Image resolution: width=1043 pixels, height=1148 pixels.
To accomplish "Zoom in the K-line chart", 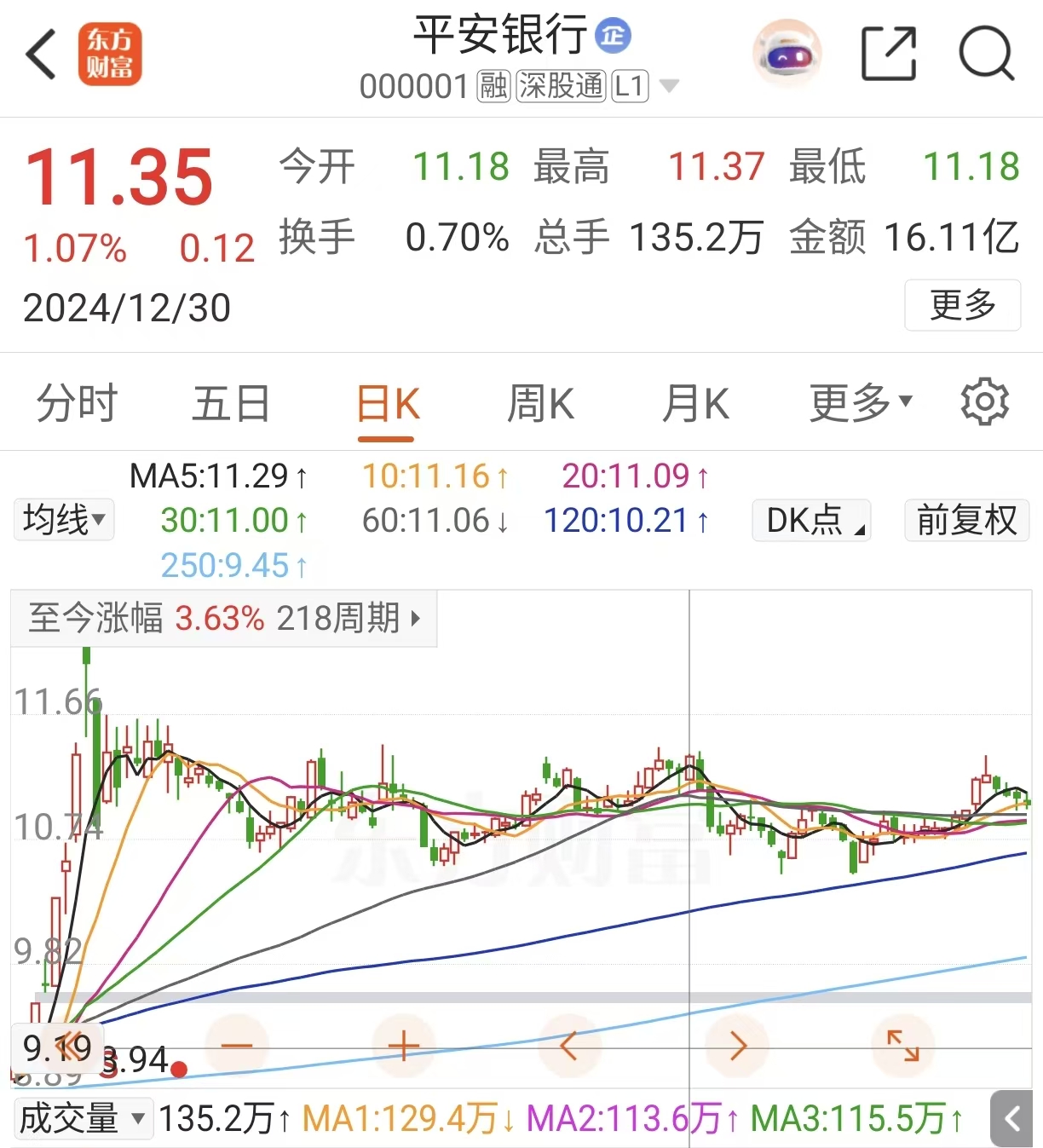I will 403,1045.
